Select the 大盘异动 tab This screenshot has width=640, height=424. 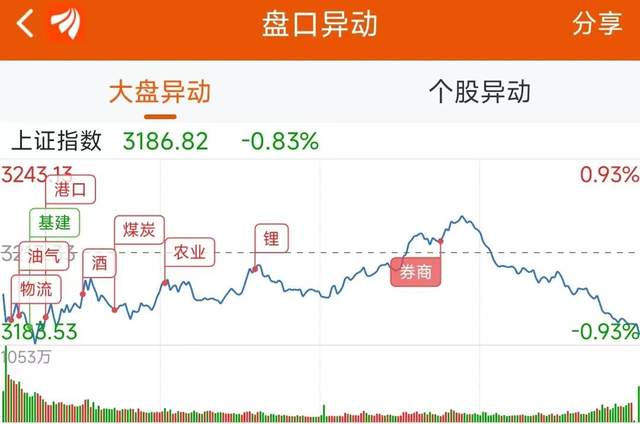pyautogui.click(x=160, y=93)
